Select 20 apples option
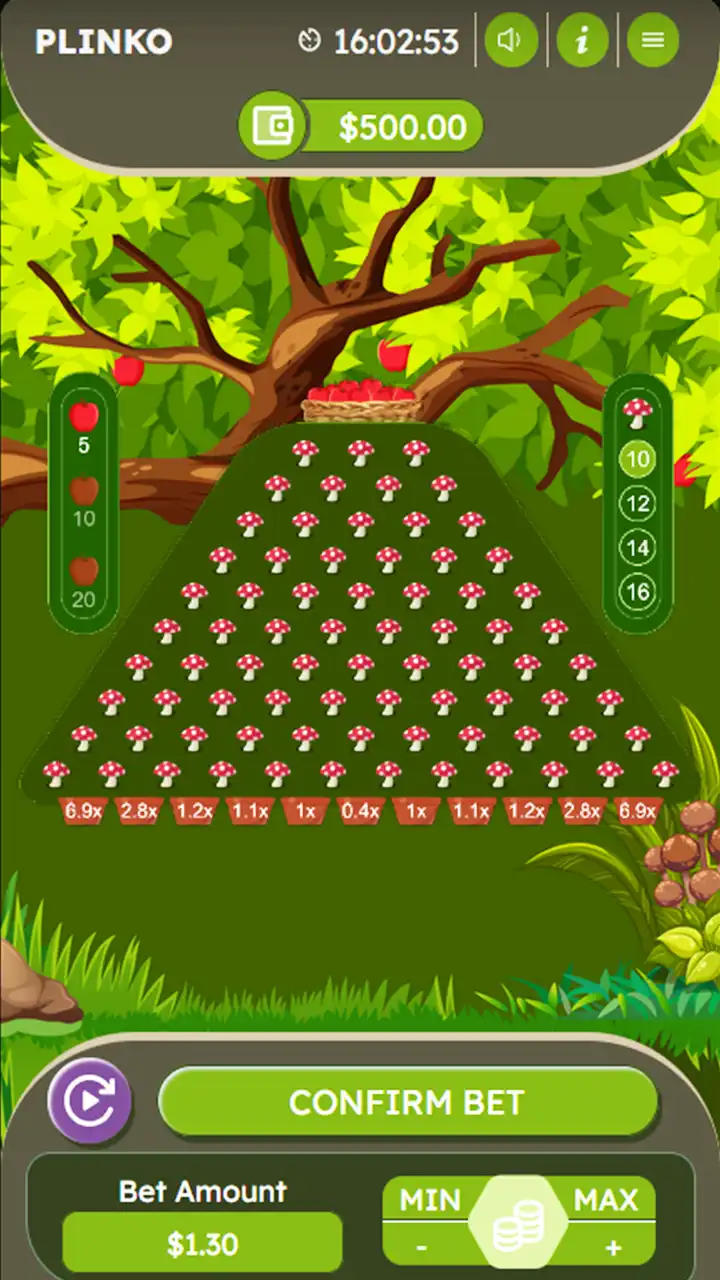 [84, 584]
